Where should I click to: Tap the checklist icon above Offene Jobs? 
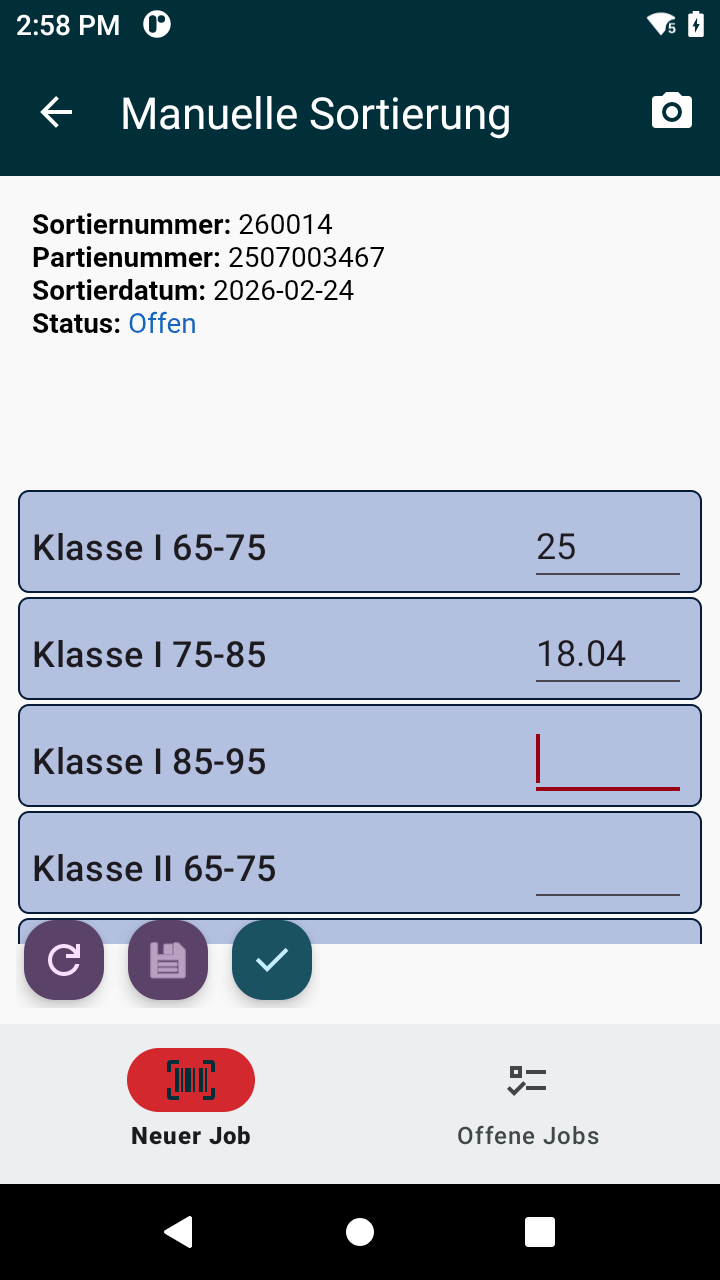pyautogui.click(x=528, y=1080)
